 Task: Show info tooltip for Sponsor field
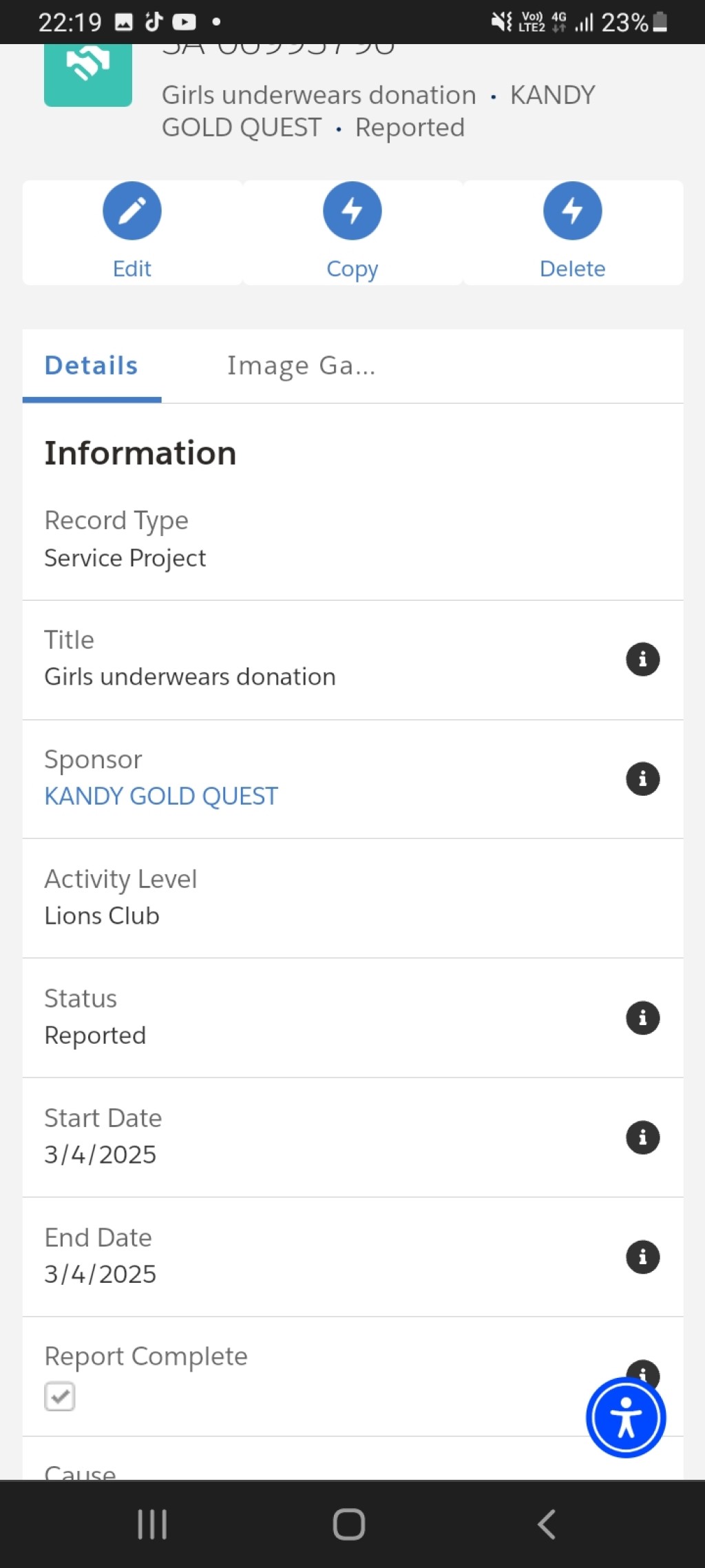[643, 779]
